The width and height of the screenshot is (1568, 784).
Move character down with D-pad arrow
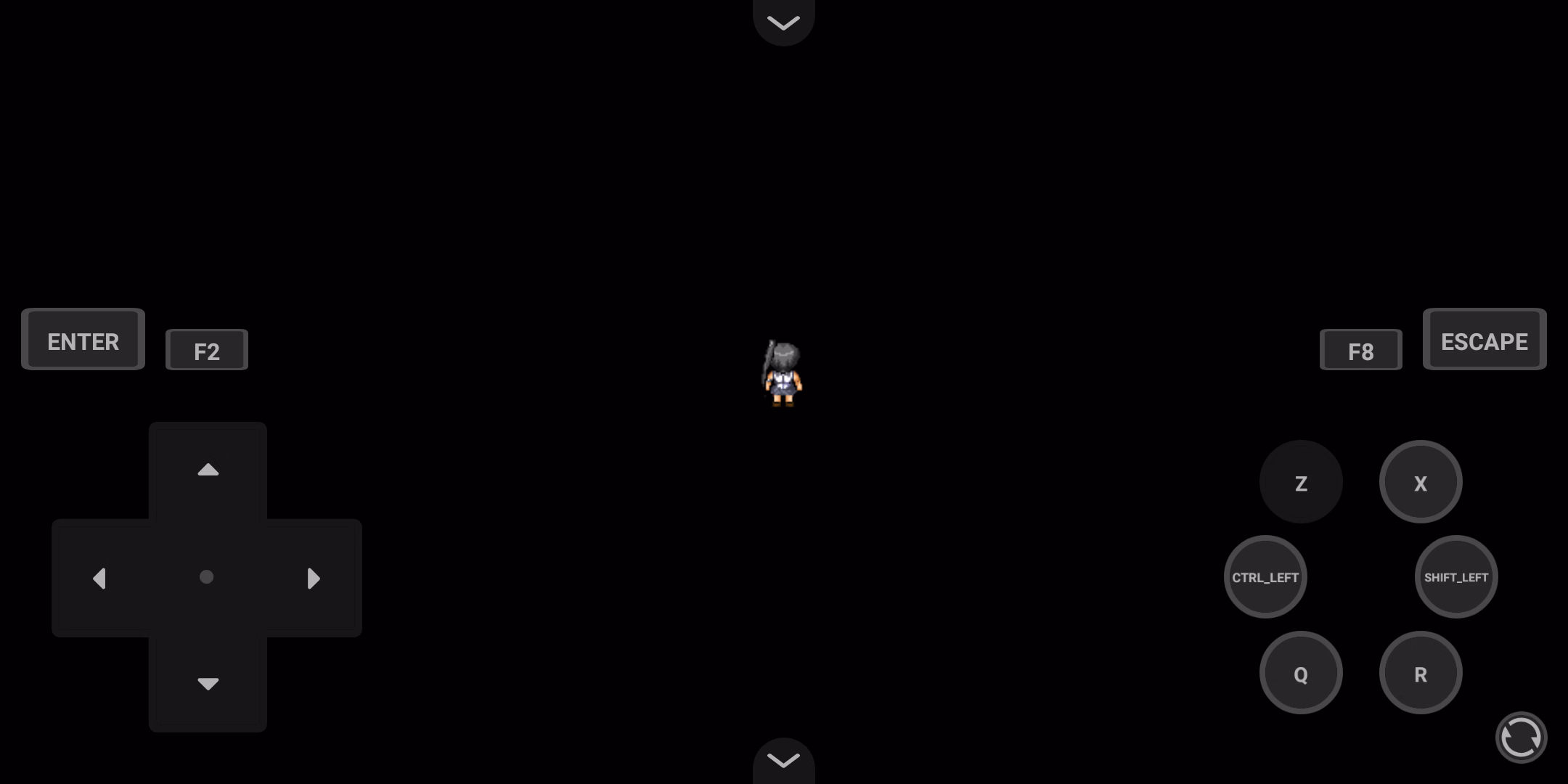tap(208, 683)
